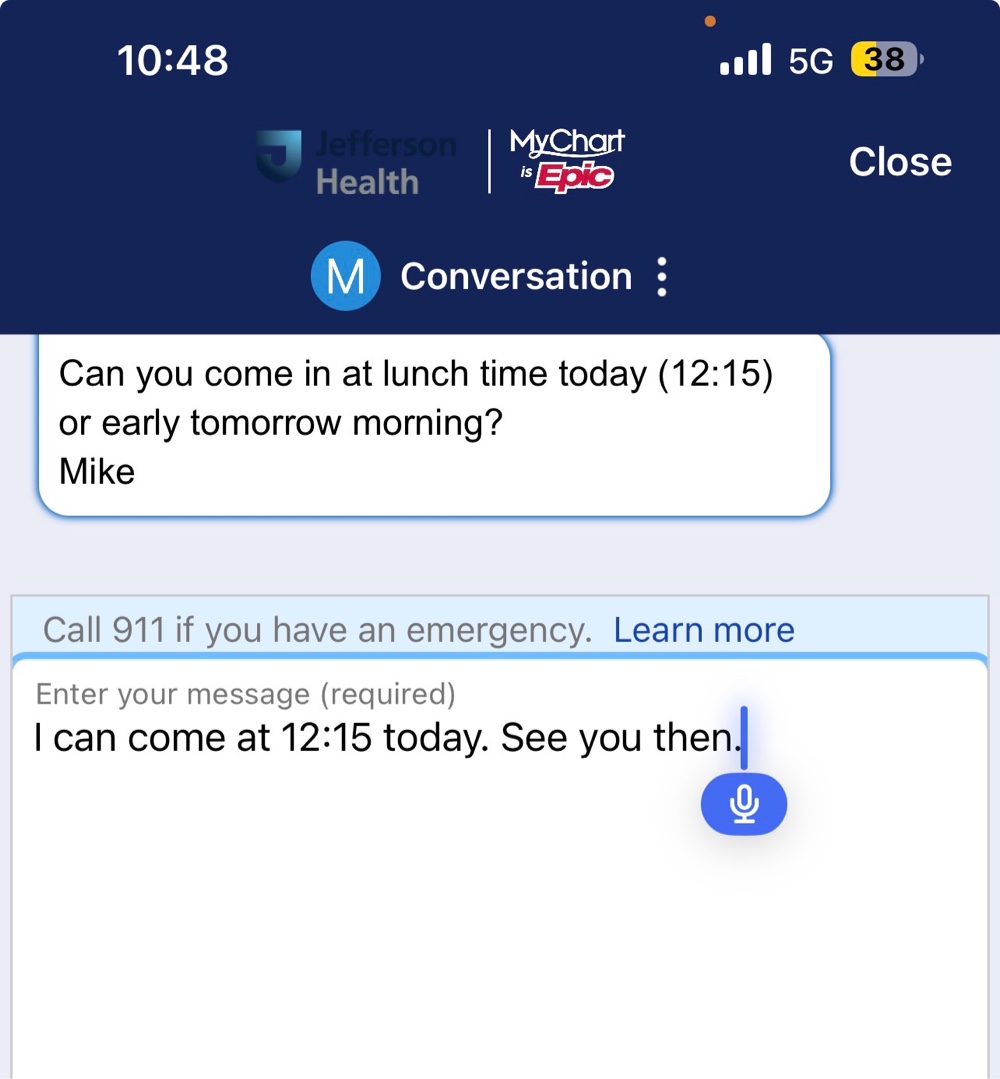This screenshot has height=1079, width=1000.
Task: Open the conversation overflow menu
Action: click(x=661, y=277)
